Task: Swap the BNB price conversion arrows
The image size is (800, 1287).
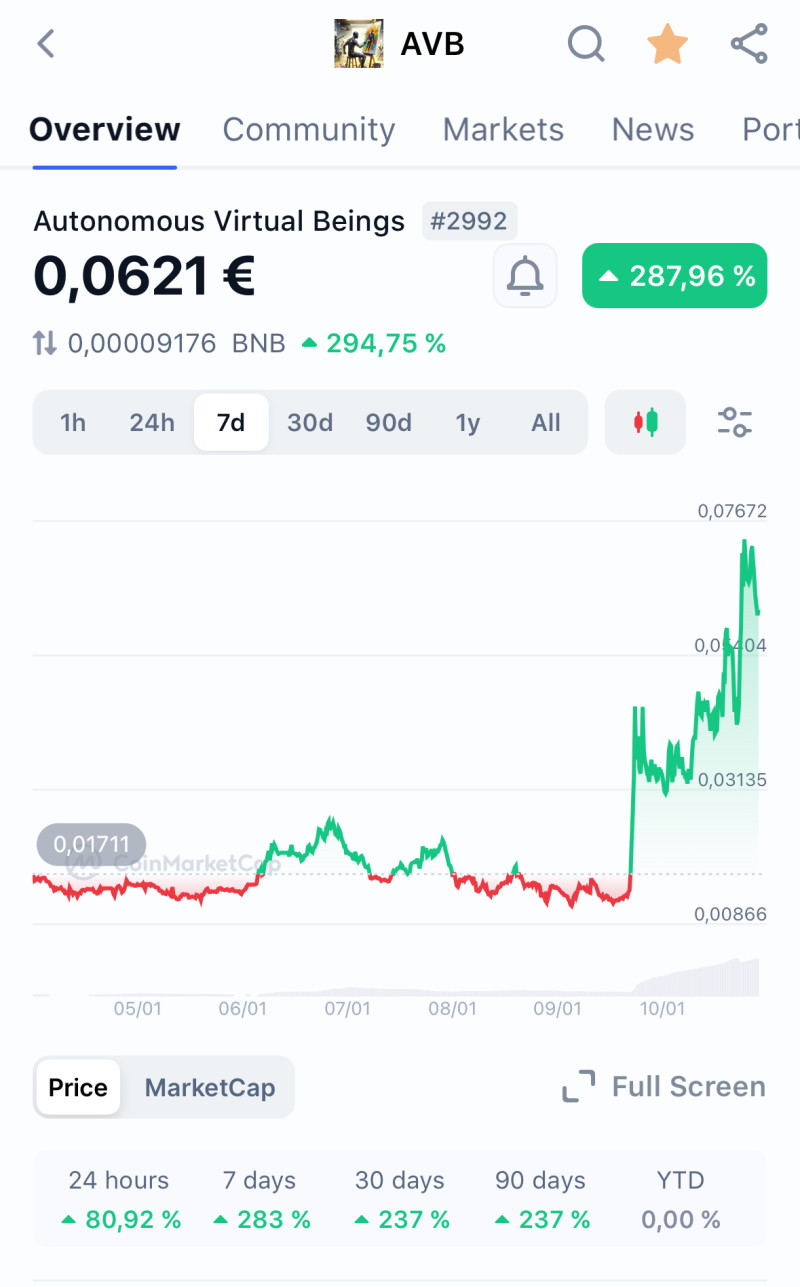Action: coord(45,344)
